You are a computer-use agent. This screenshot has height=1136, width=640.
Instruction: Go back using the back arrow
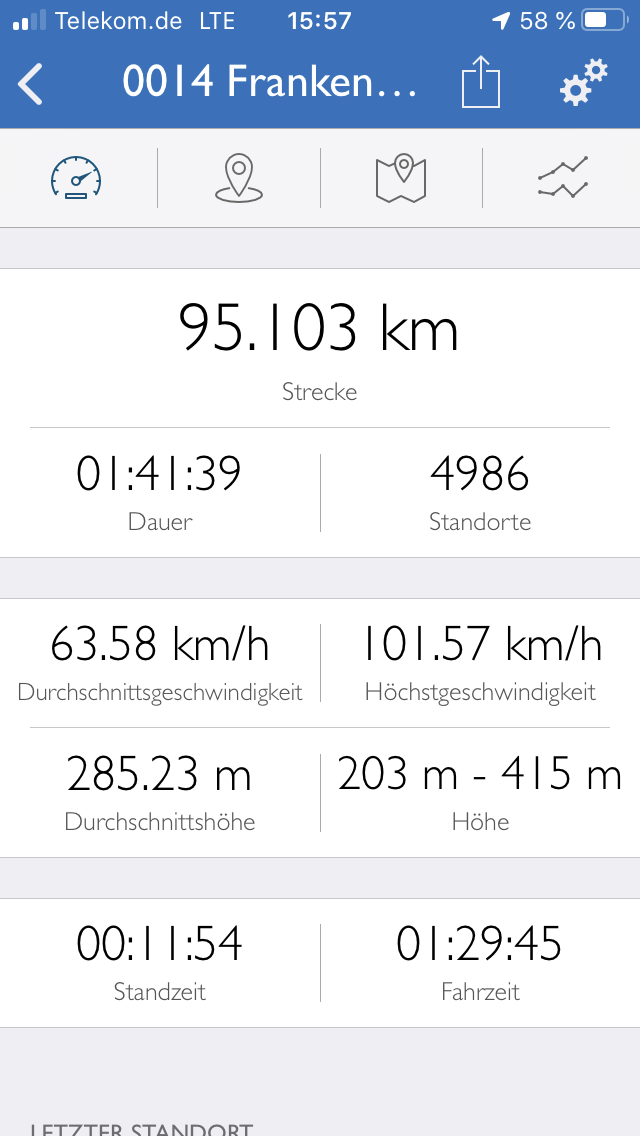tap(30, 84)
